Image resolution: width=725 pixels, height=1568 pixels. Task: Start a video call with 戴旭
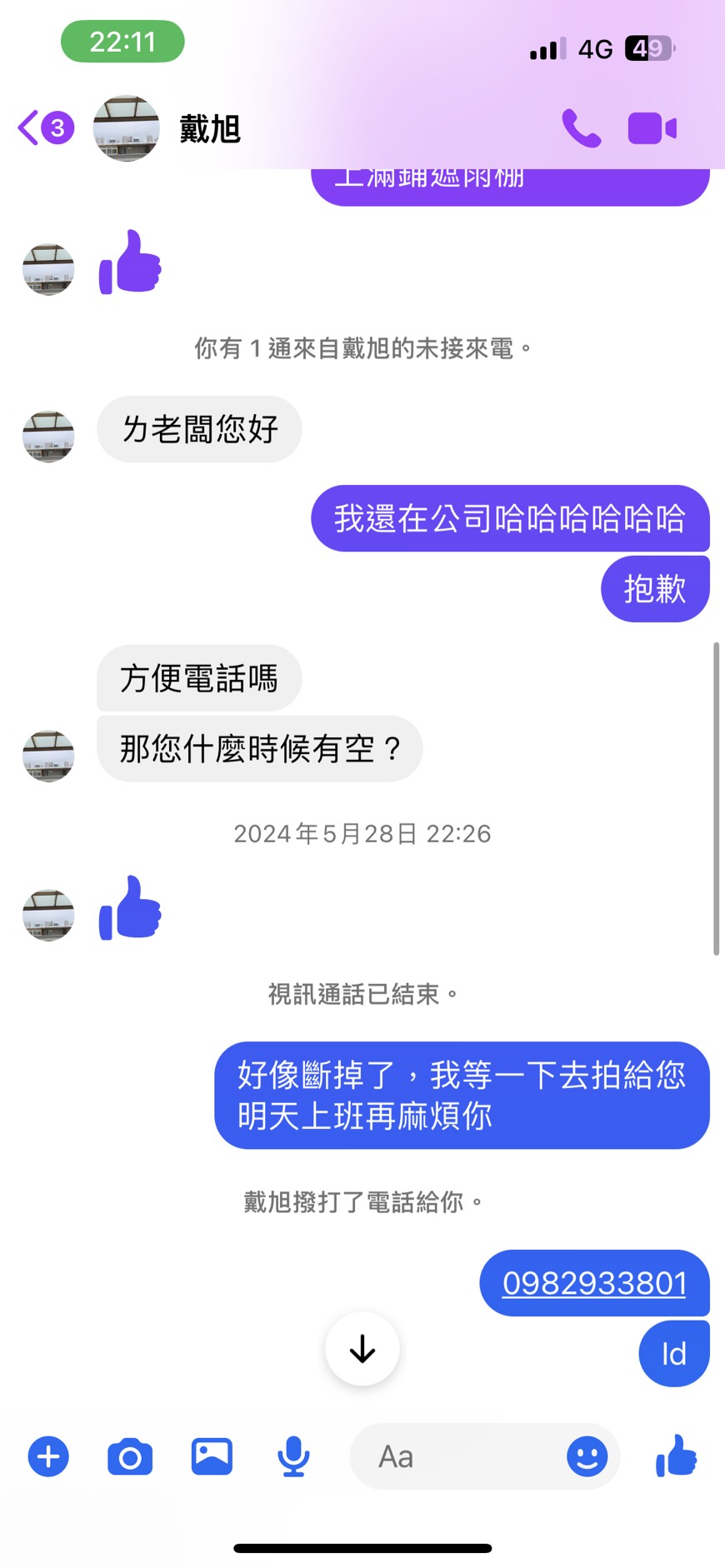pyautogui.click(x=652, y=128)
